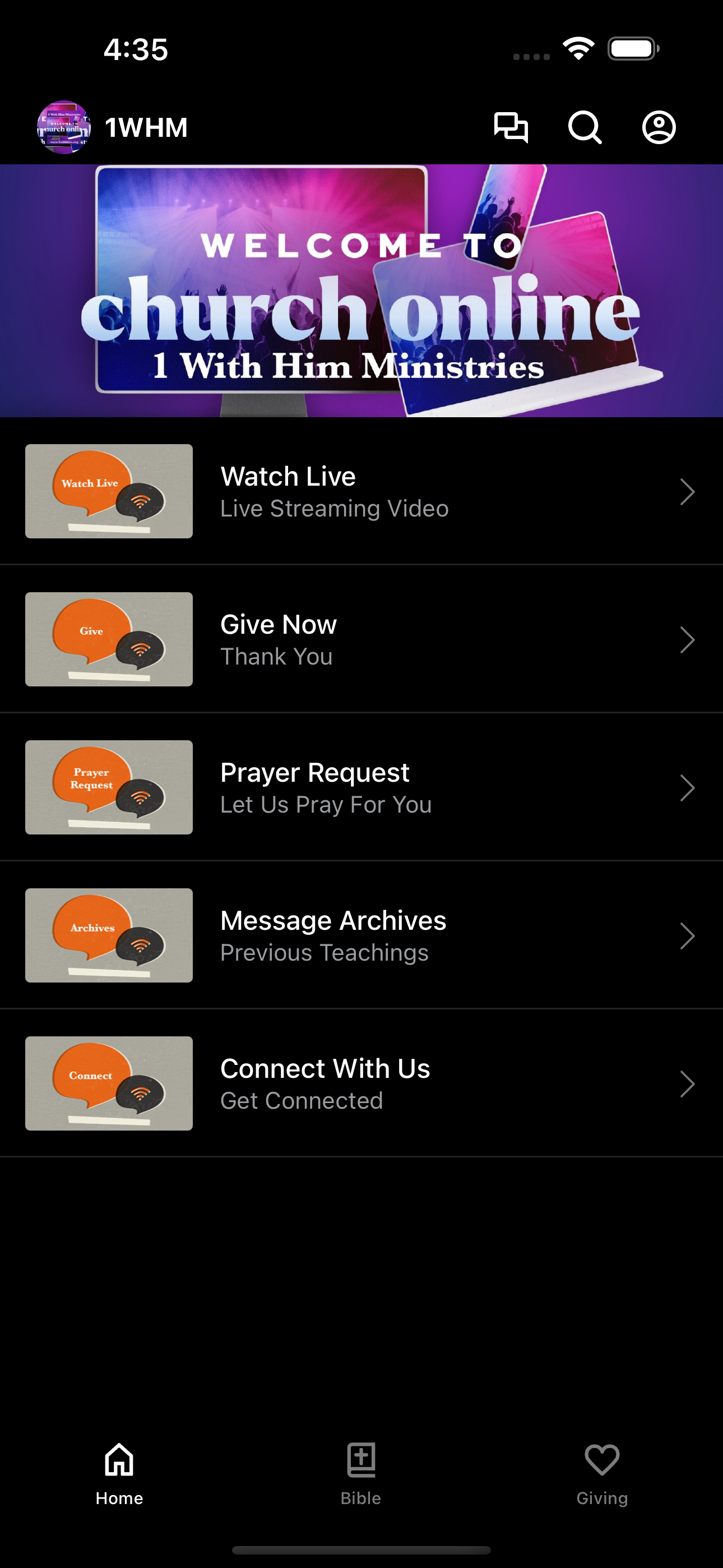Expand the Message Archives row chevron
The height and width of the screenshot is (1568, 723).
pos(687,935)
